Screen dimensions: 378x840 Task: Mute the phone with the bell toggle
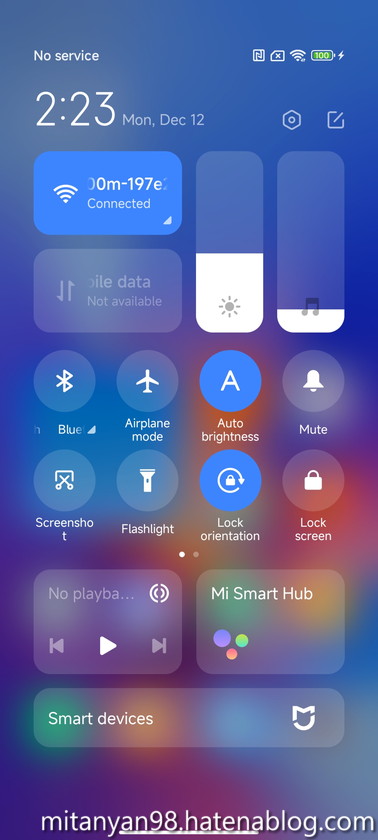click(313, 381)
